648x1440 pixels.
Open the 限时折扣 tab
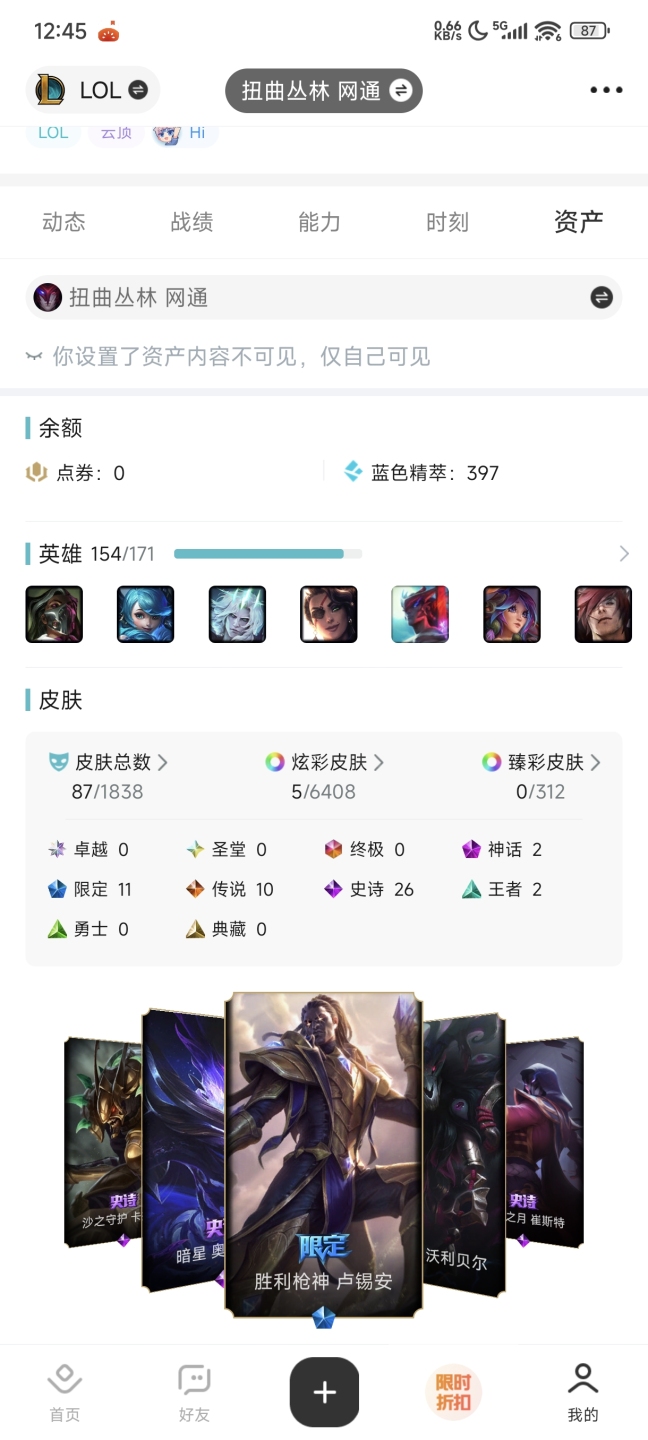click(453, 1392)
